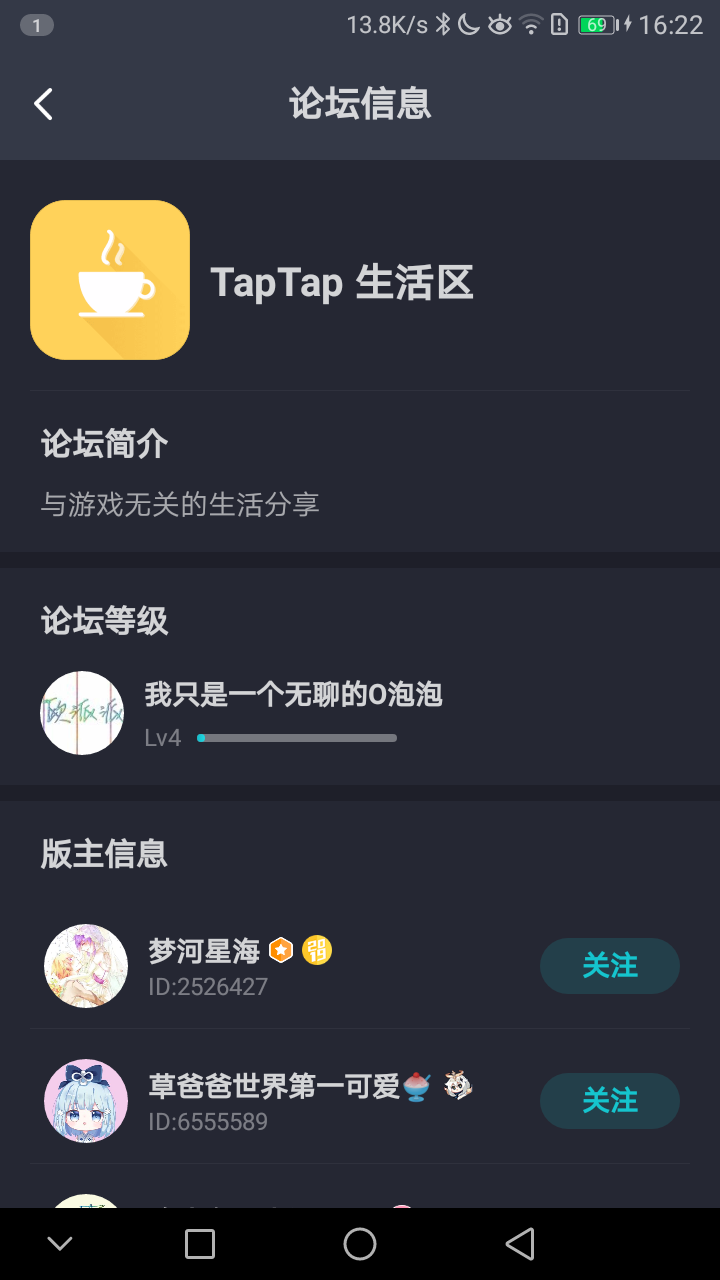Tap the eye protection icon in the status bar
Screen dimensions: 720x1280
tap(500, 24)
